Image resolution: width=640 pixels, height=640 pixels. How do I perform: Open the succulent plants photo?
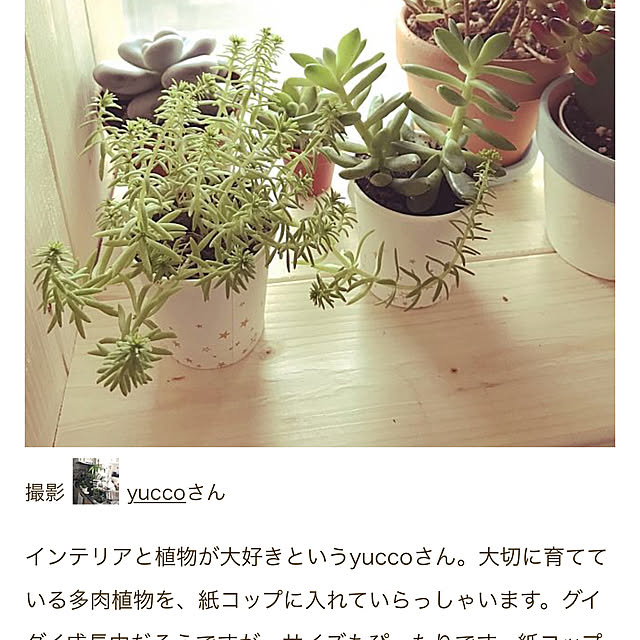pos(320,222)
